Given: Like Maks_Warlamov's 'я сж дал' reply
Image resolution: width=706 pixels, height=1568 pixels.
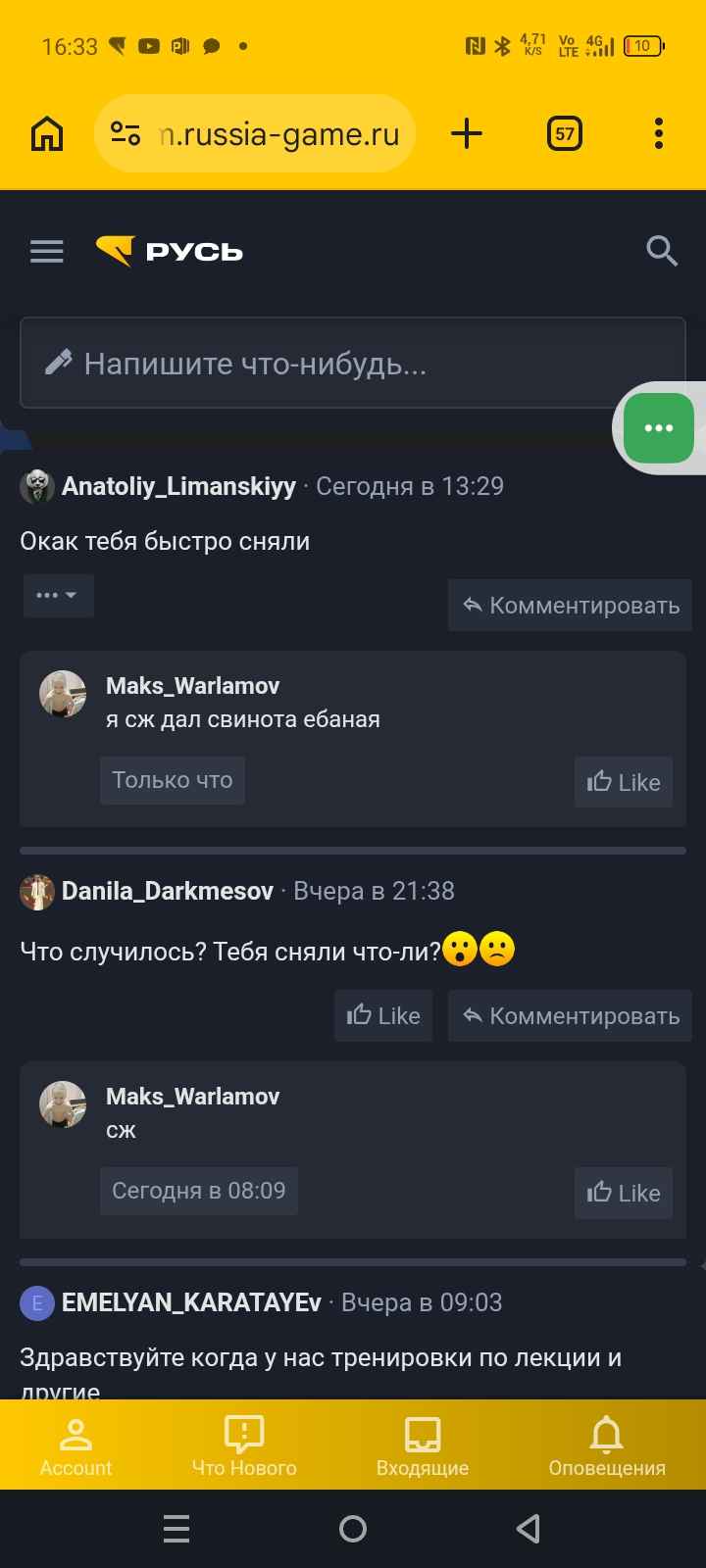Looking at the screenshot, I should [x=624, y=782].
